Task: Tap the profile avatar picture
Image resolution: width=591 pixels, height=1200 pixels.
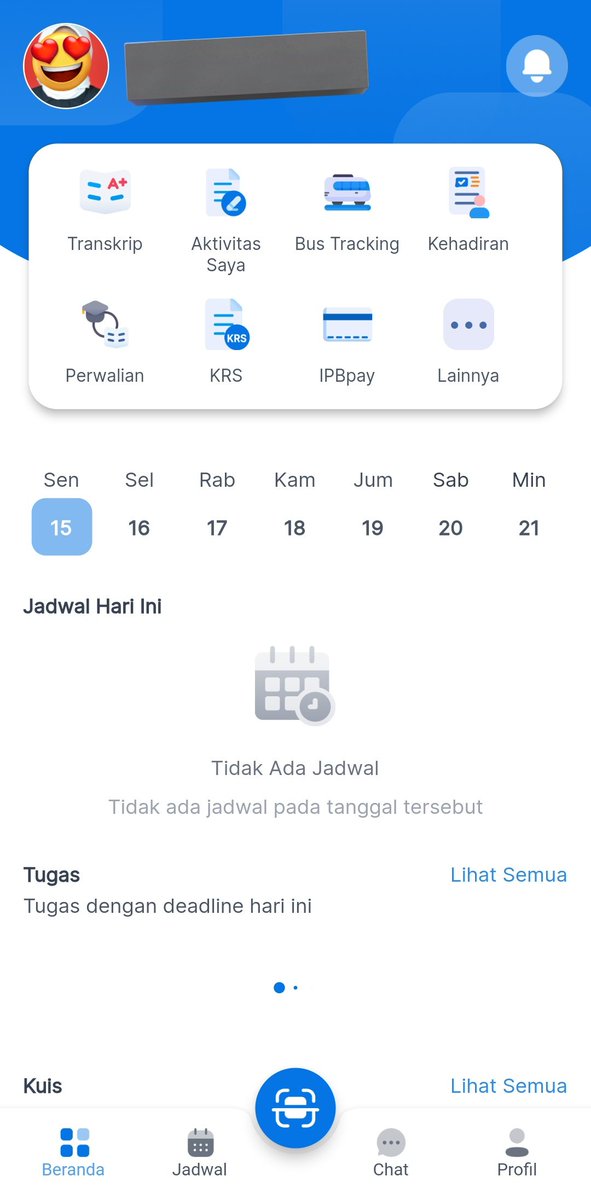Action: [66, 66]
